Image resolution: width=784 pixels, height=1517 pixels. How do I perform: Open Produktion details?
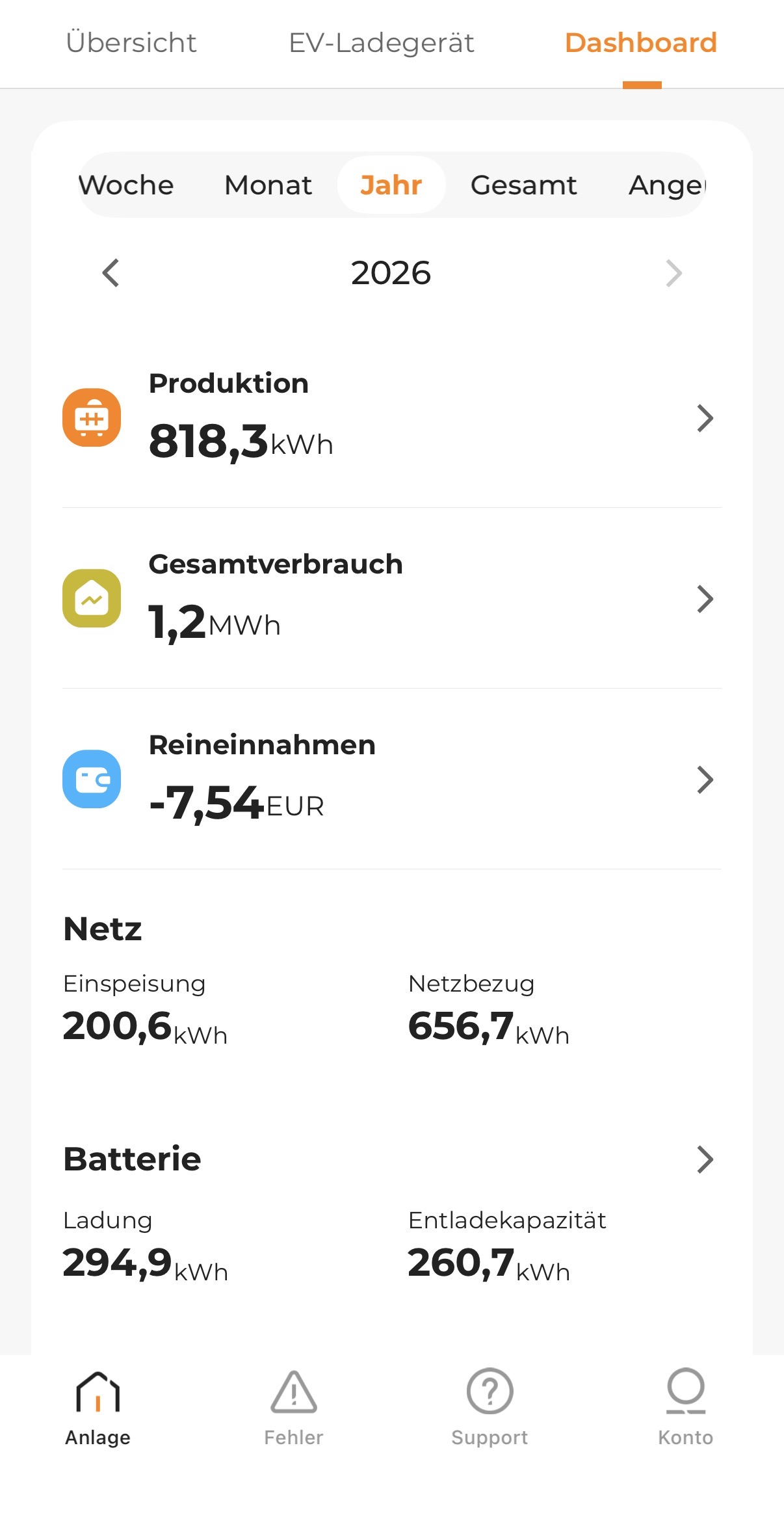(705, 418)
